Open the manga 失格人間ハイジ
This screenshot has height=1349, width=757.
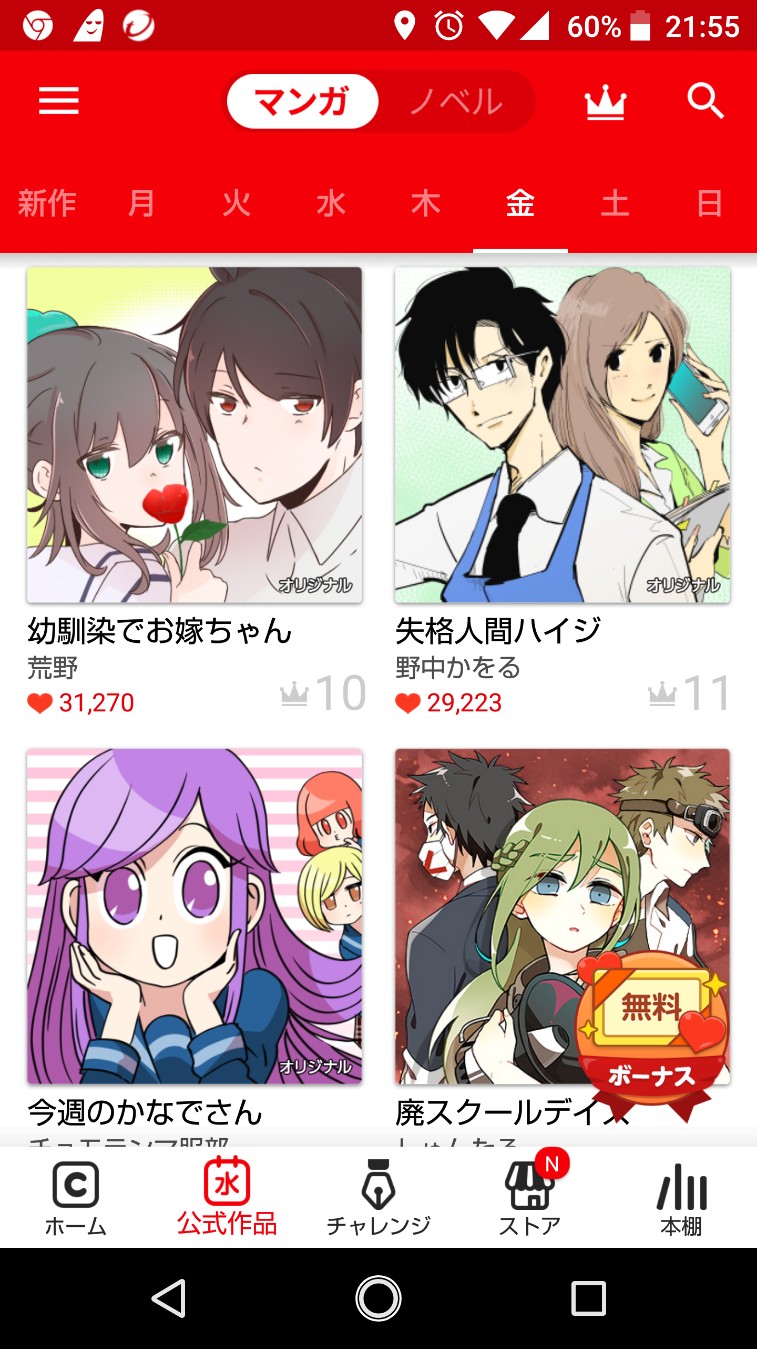tap(562, 435)
